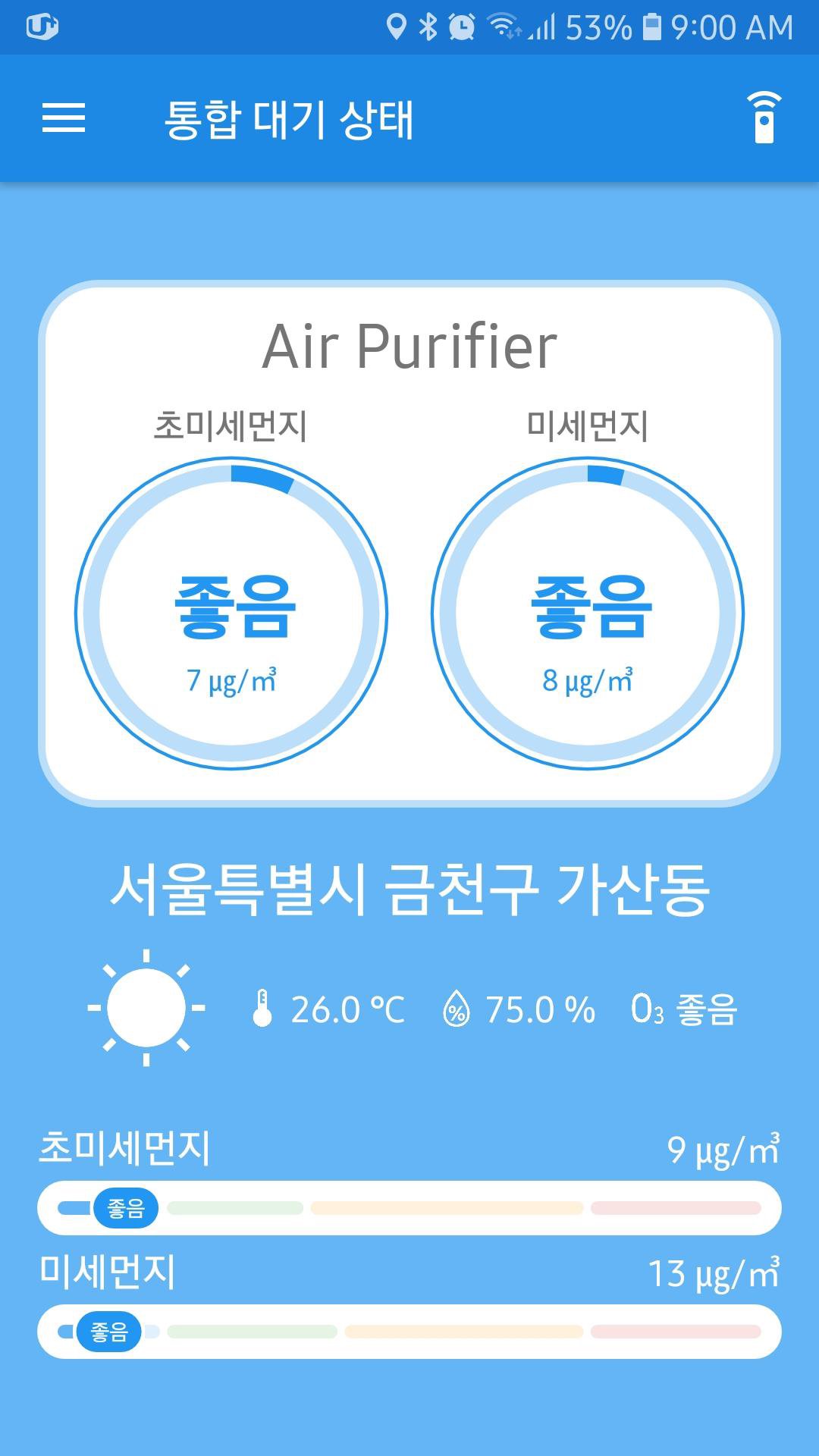Tap the humidity droplet icon beside 75.0 %
Screen dimensions: 819x1456
456,1009
